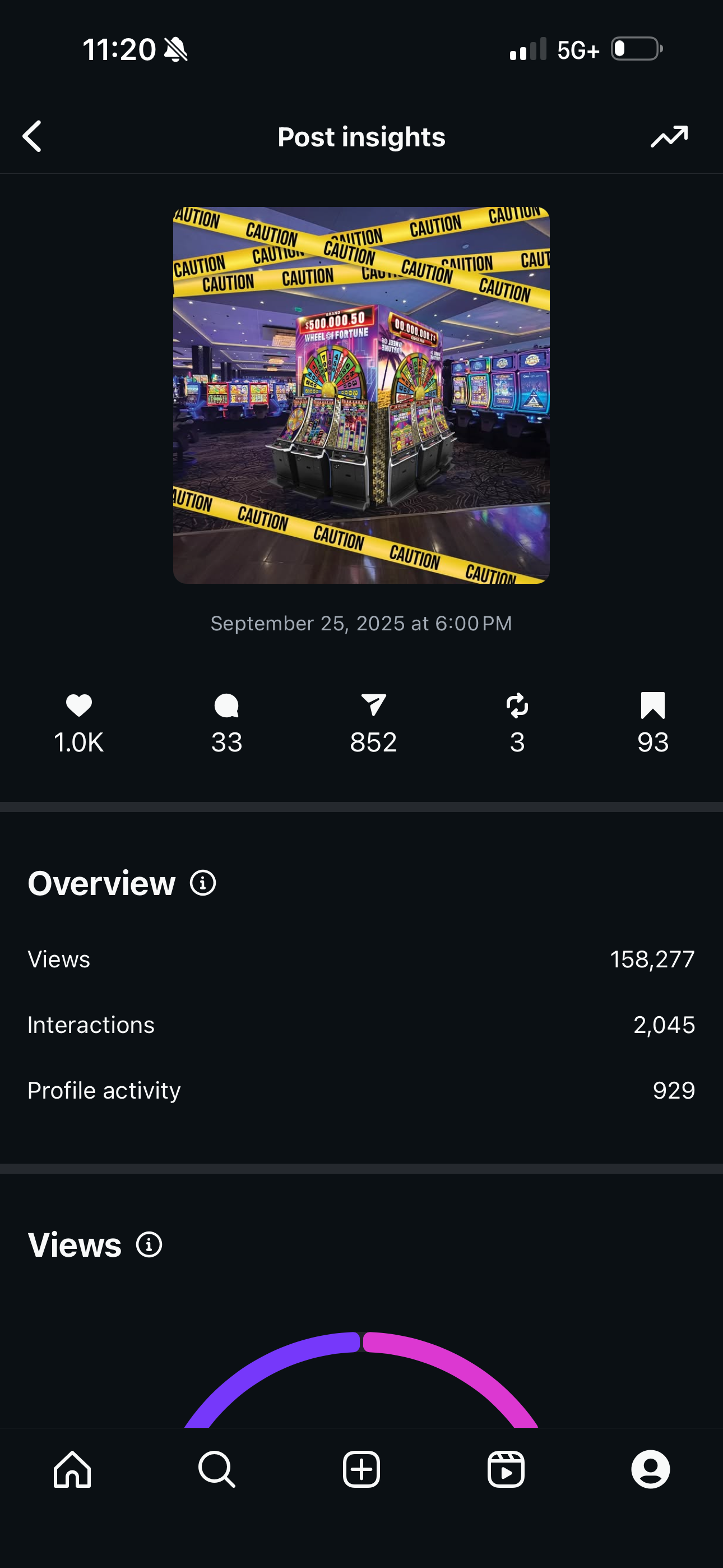Image resolution: width=723 pixels, height=1568 pixels.
Task: Go to the Profile tab
Action: coord(651,1469)
